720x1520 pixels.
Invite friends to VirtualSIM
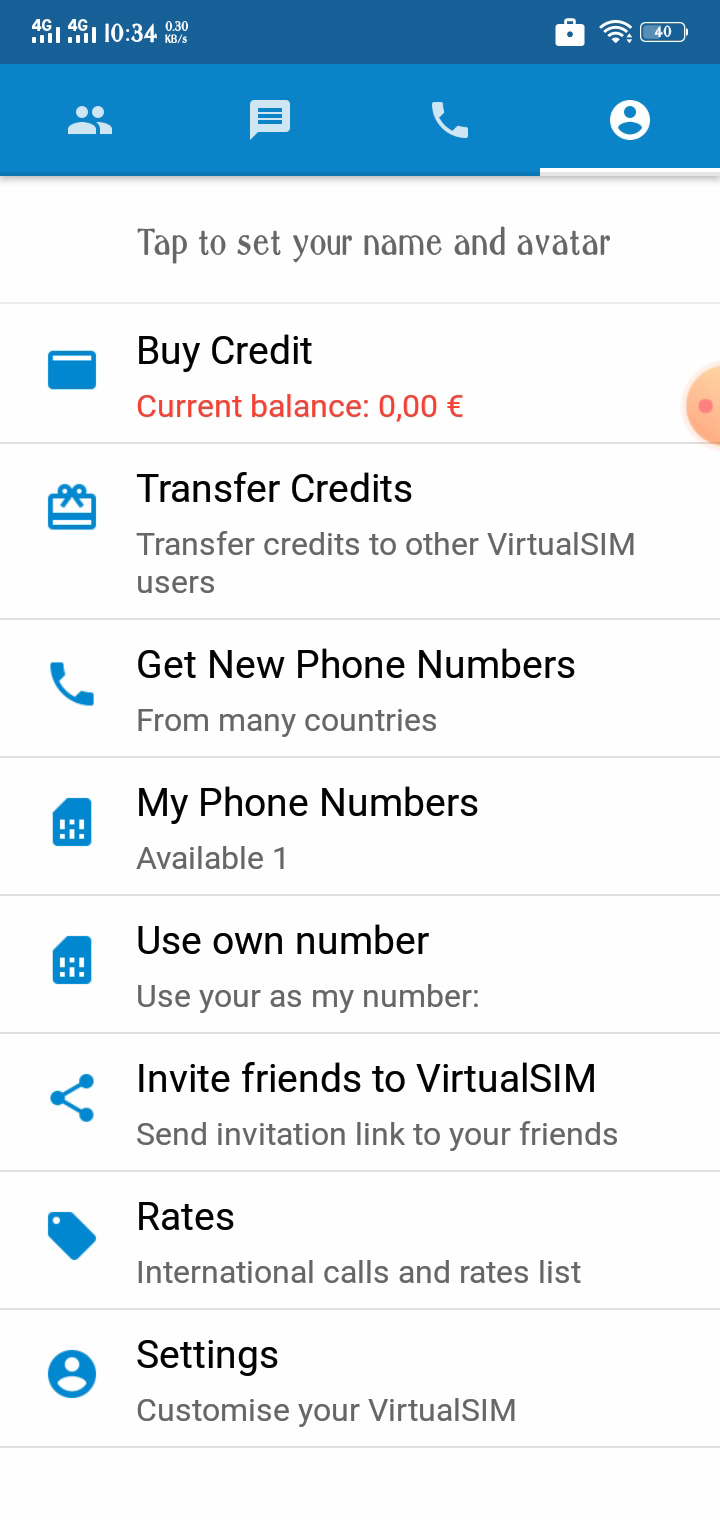click(x=360, y=1103)
